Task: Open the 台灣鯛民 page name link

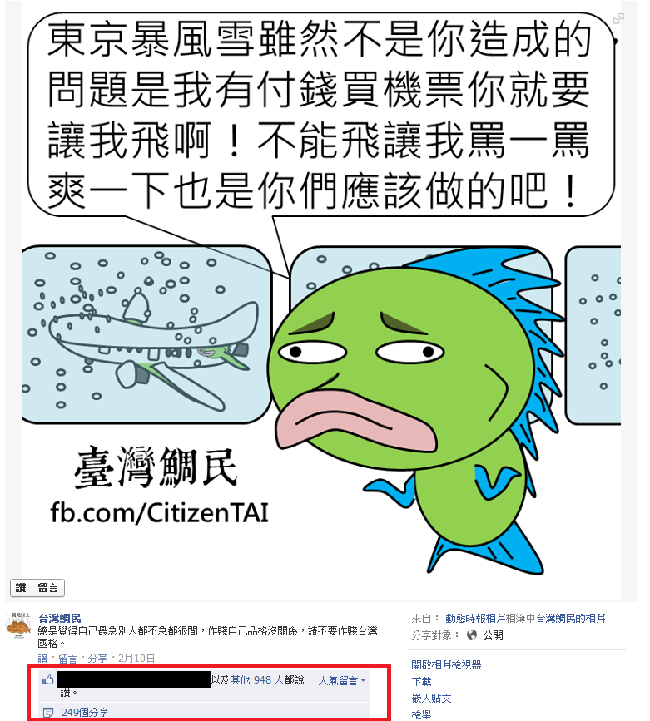Action: pyautogui.click(x=60, y=619)
